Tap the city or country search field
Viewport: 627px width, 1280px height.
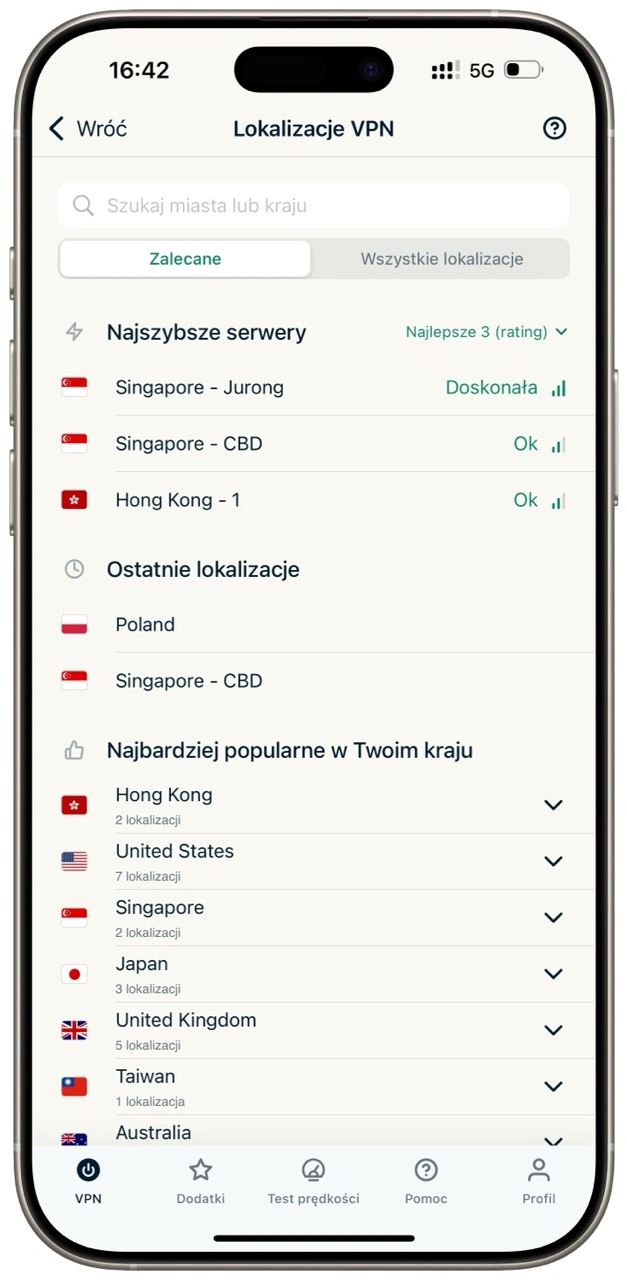point(313,206)
